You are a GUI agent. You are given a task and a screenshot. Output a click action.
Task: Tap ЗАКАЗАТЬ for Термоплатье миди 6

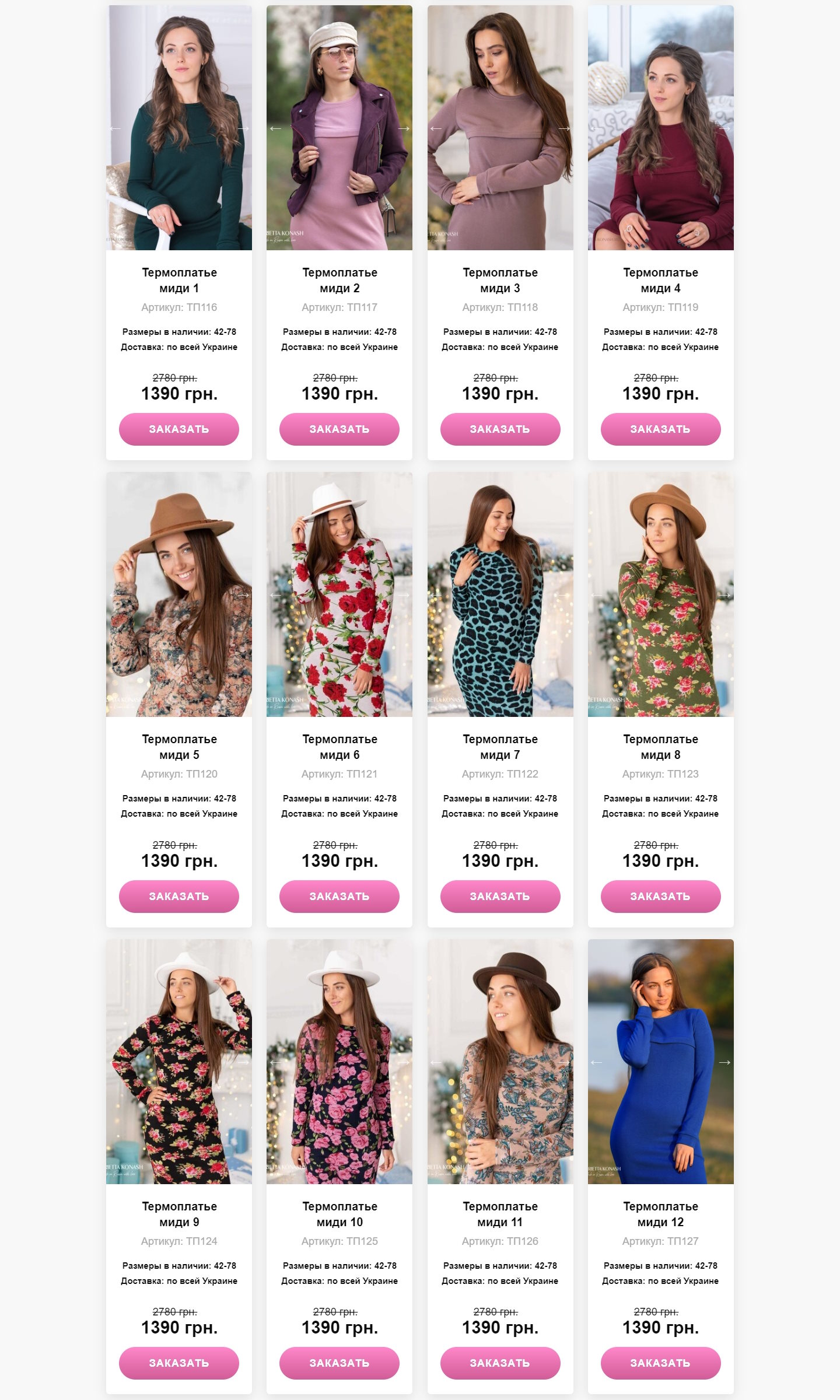339,896
